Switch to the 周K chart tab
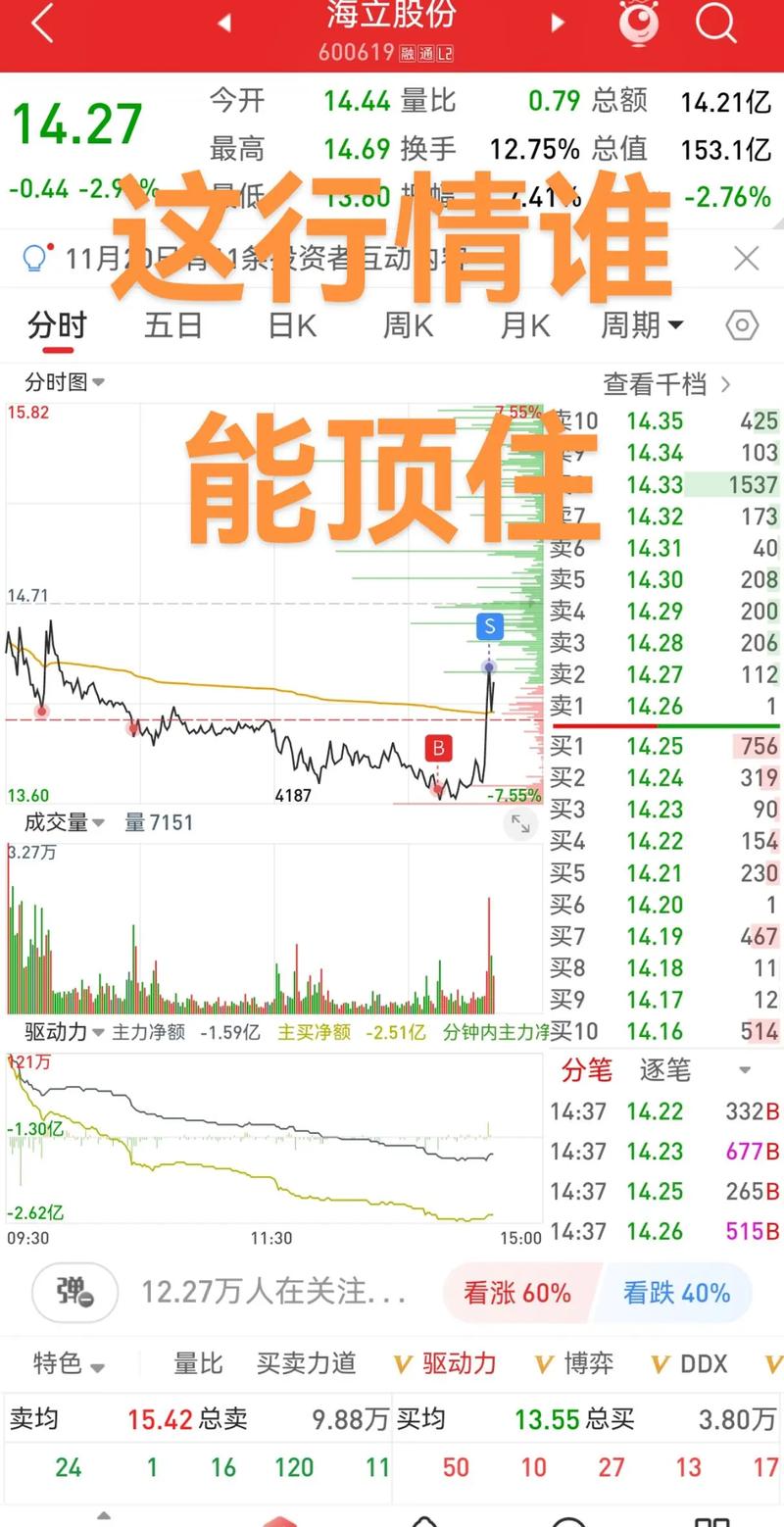 coord(408,325)
